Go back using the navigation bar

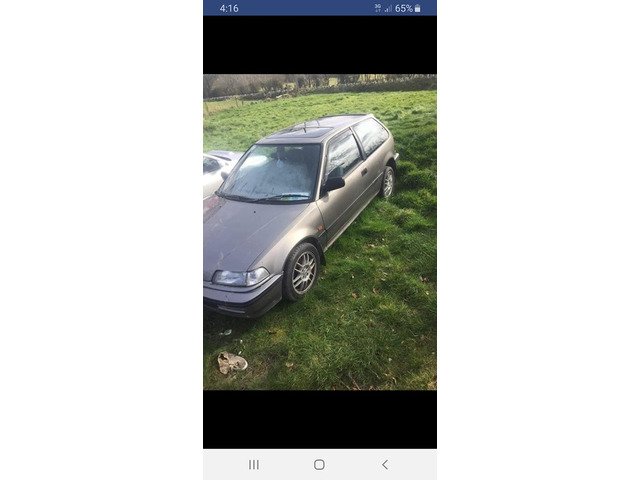pos(385,464)
